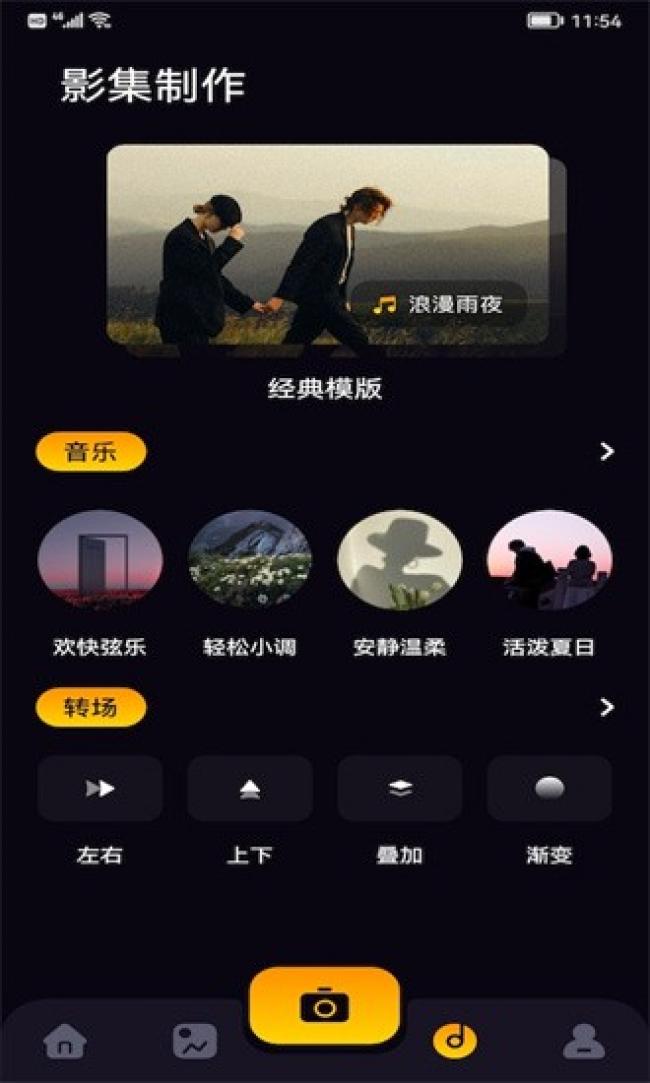The height and width of the screenshot is (1083, 650).
Task: Tap the 浪漫雨夜 music chip
Action: (440, 304)
